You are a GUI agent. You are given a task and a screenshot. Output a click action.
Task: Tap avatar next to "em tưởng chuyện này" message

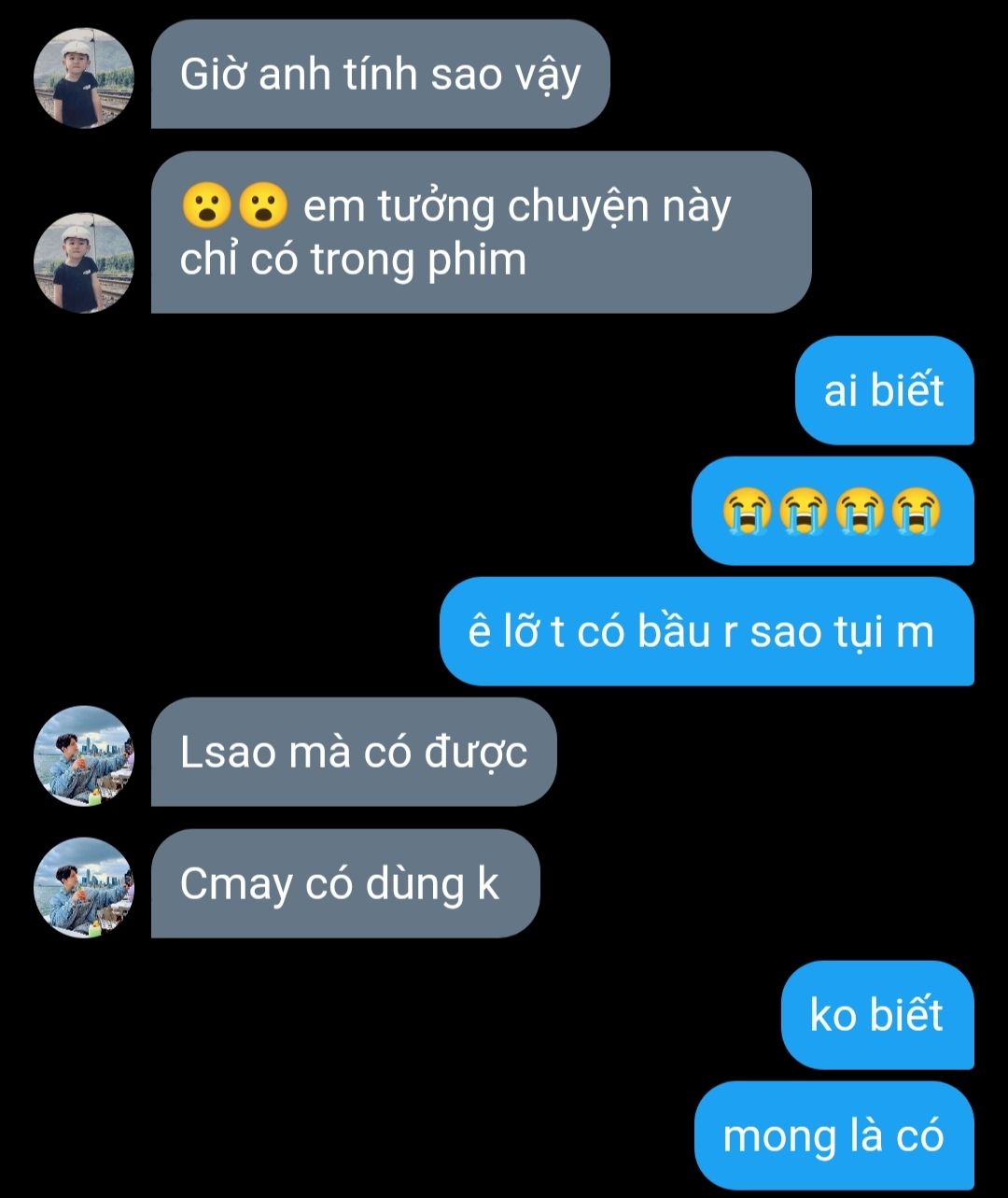(x=84, y=262)
